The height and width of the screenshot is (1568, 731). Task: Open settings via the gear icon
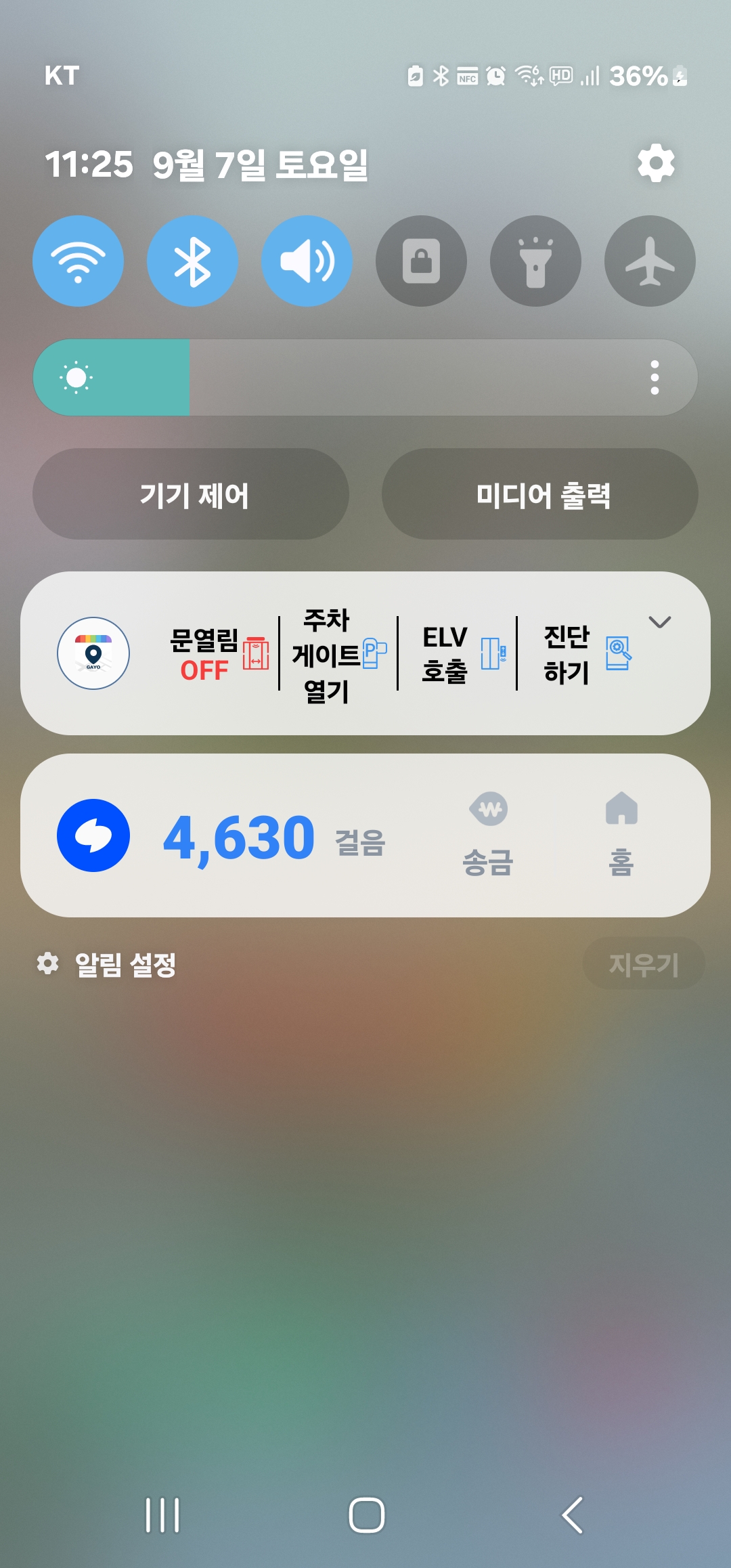click(x=656, y=163)
